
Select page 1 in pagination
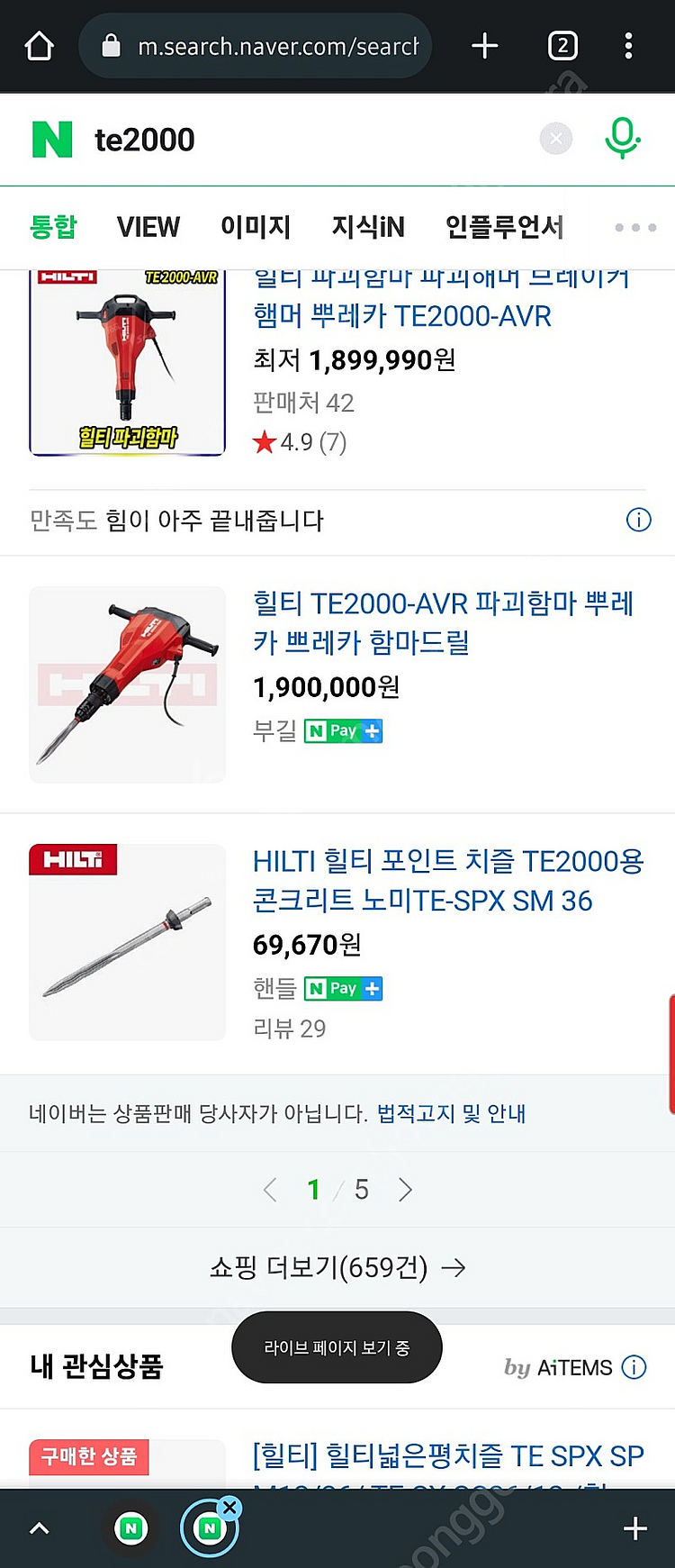click(x=313, y=1189)
